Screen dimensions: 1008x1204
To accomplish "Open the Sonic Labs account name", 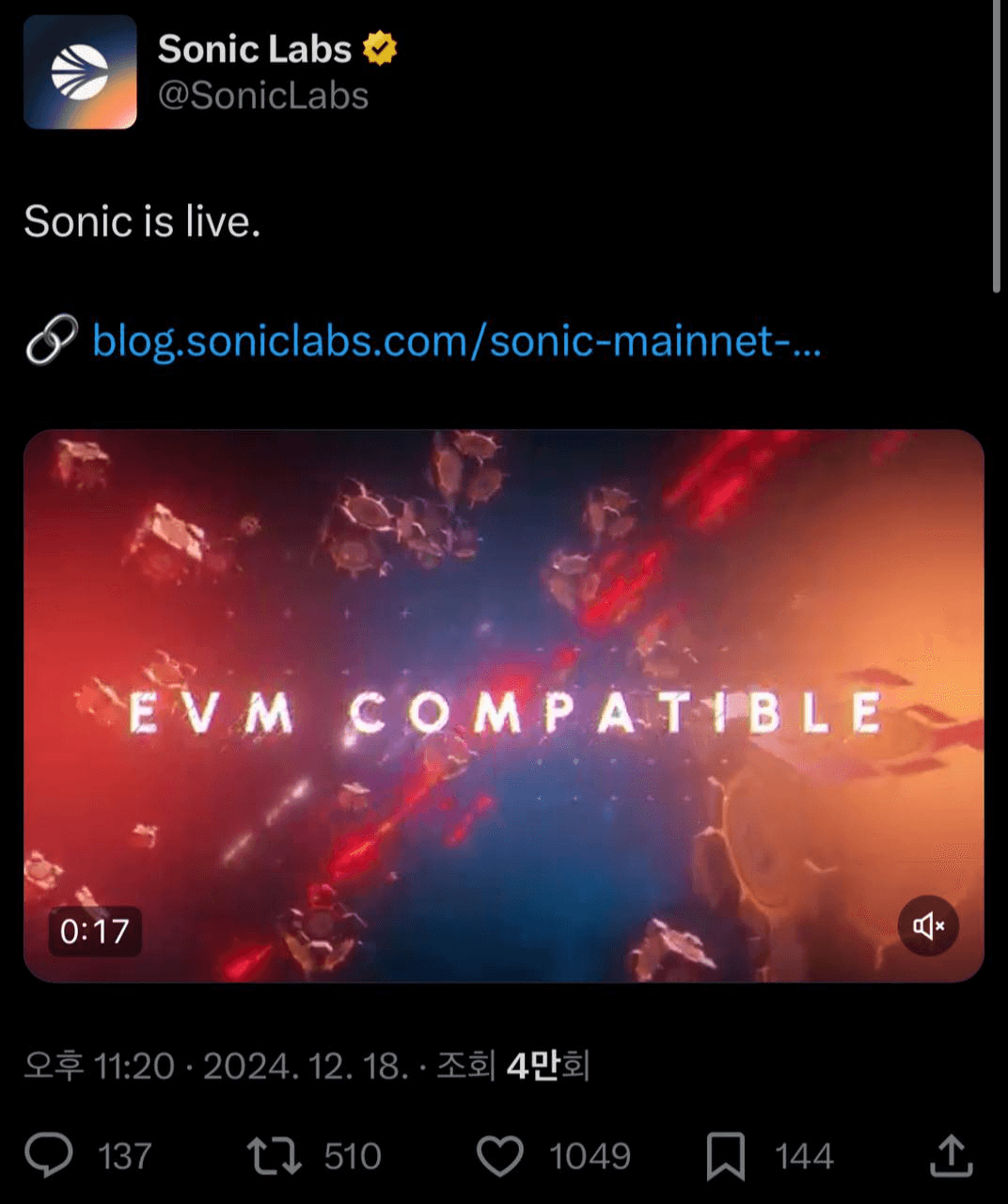I will (255, 49).
